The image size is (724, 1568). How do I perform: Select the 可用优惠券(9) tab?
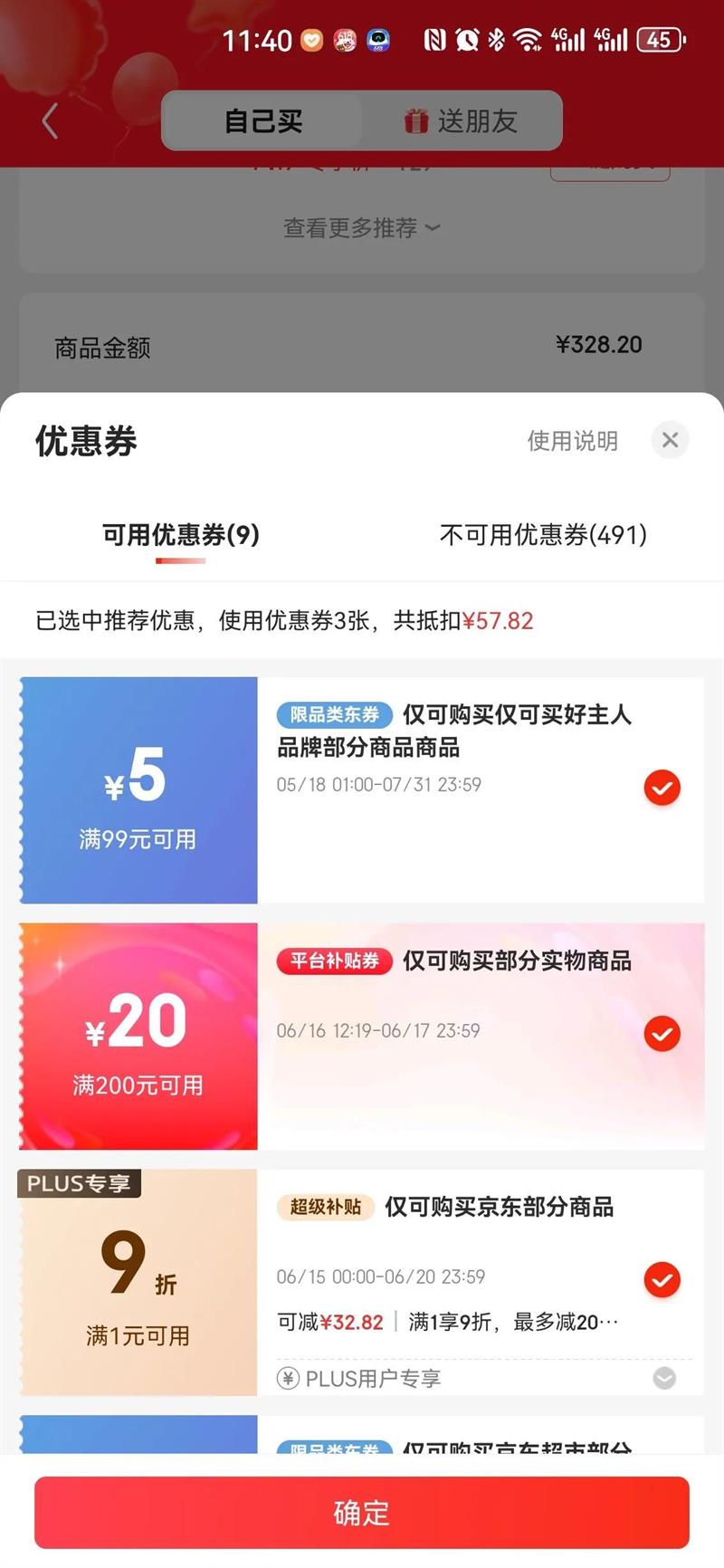(181, 535)
